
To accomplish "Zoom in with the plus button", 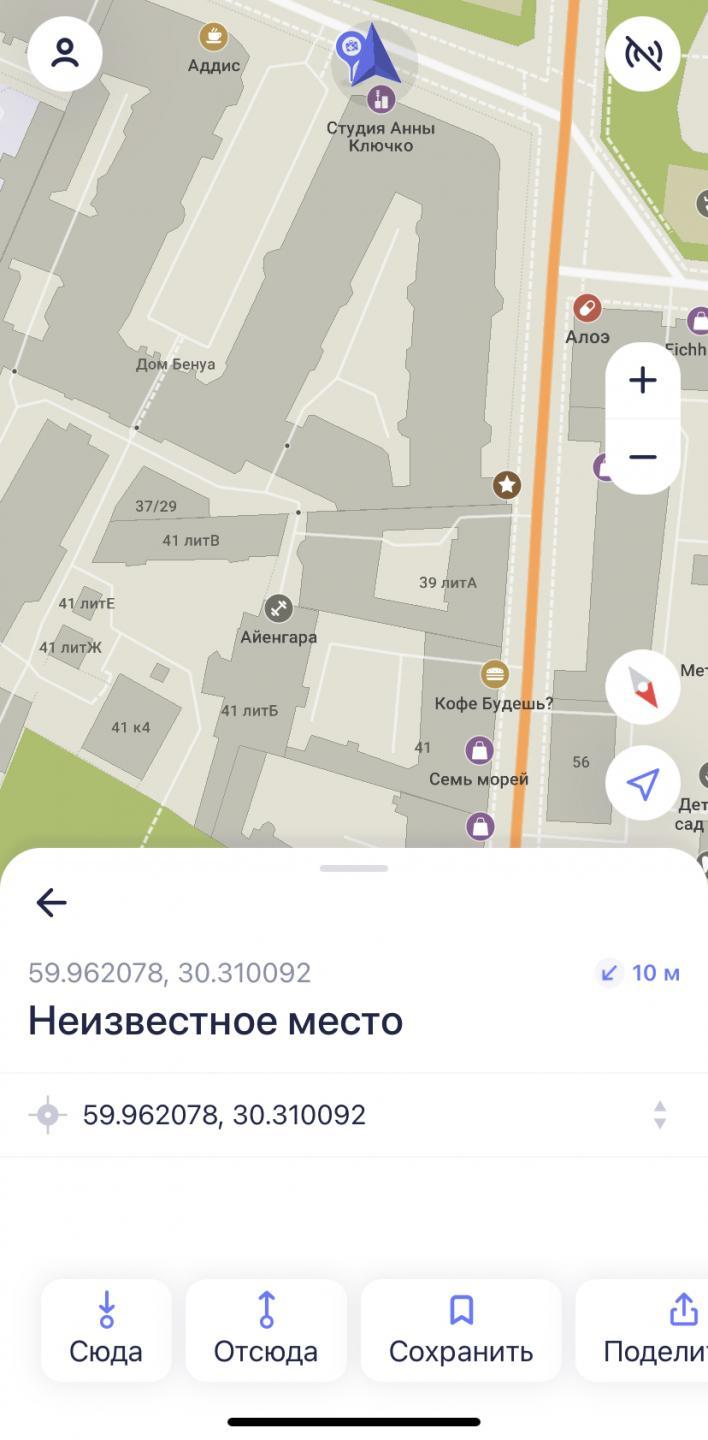I will [643, 380].
